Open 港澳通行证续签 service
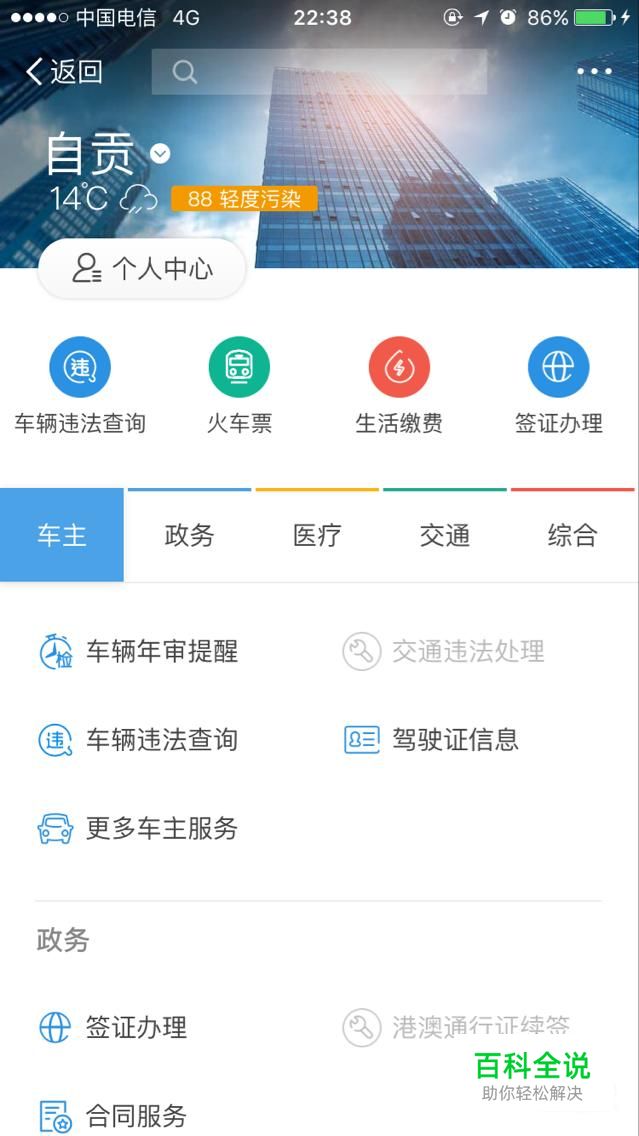 pos(456,1027)
